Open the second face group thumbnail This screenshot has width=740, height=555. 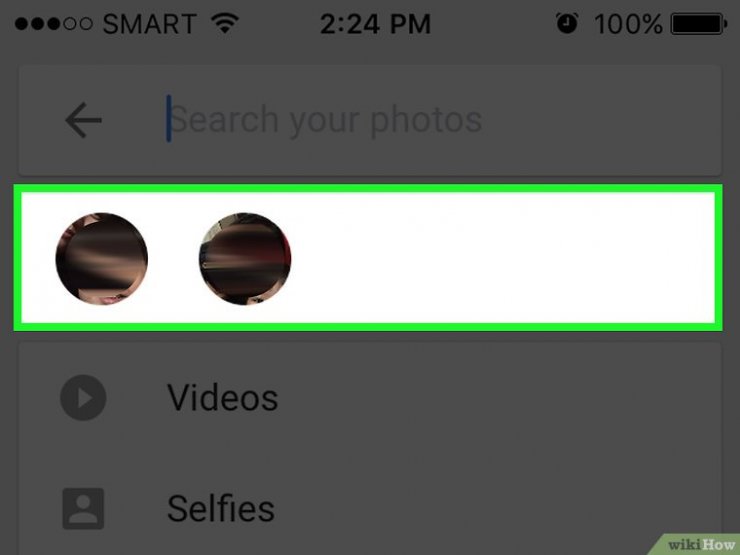245,258
